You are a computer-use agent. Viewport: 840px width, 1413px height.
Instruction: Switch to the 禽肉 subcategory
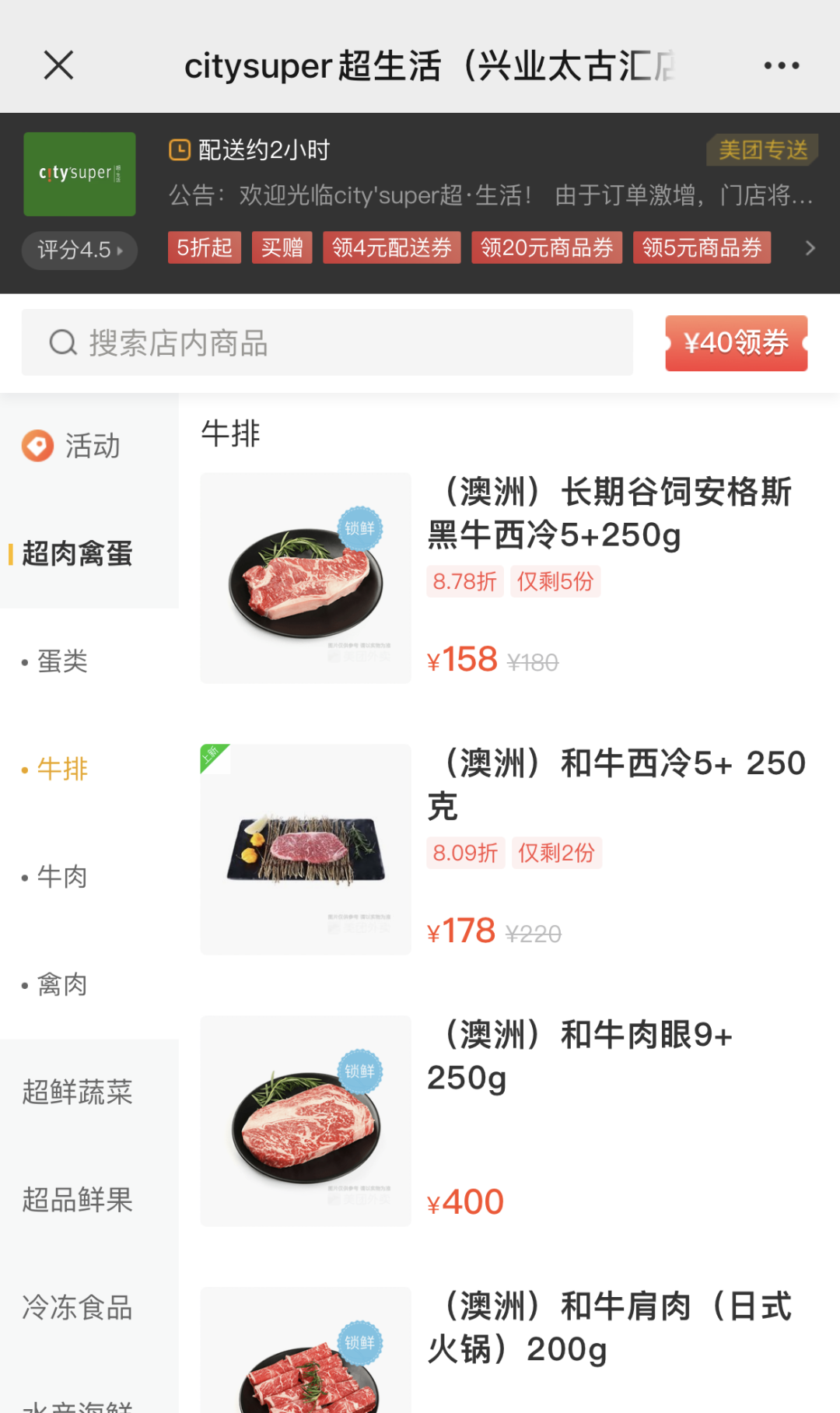point(62,984)
